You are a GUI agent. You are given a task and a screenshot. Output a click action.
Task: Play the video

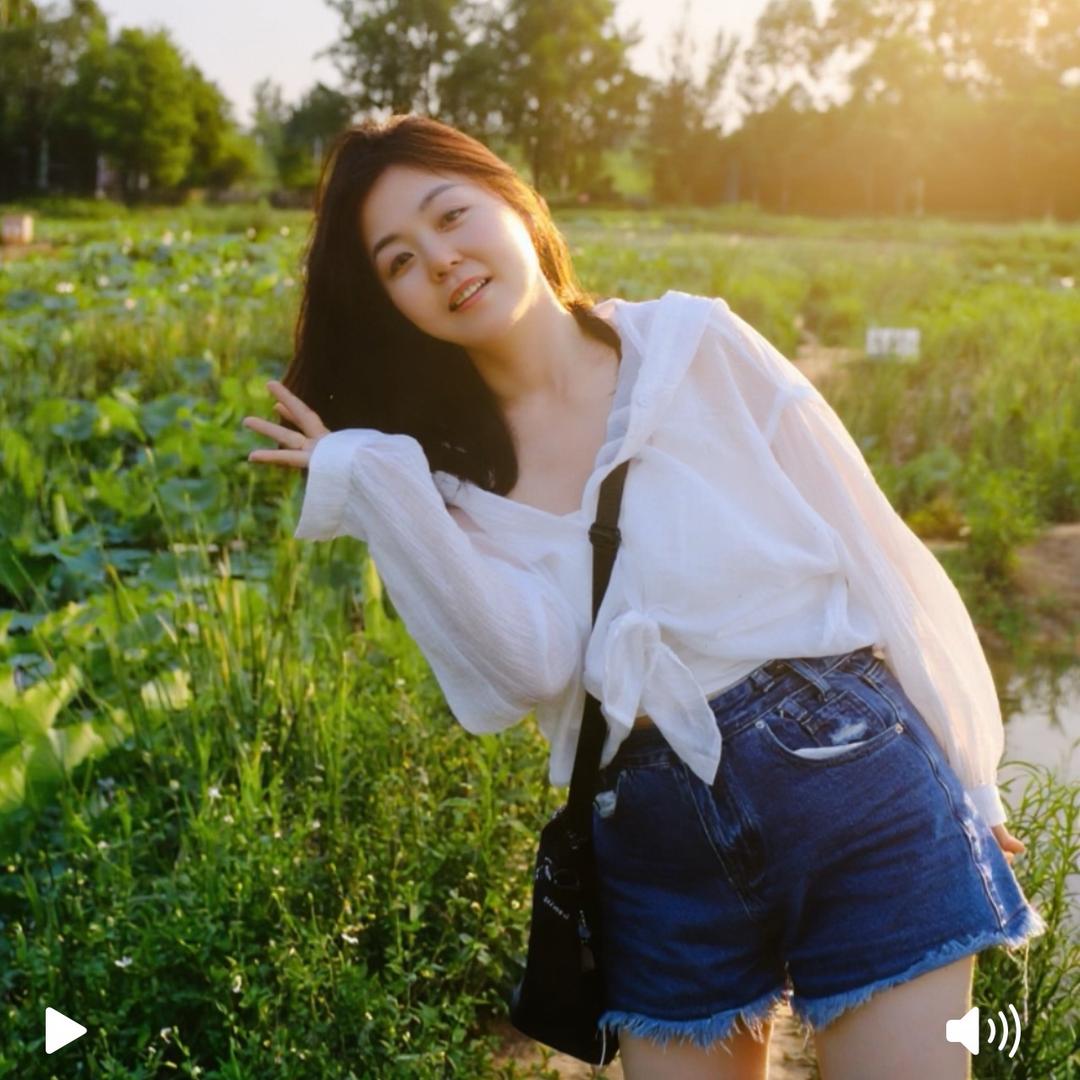pos(64,1030)
